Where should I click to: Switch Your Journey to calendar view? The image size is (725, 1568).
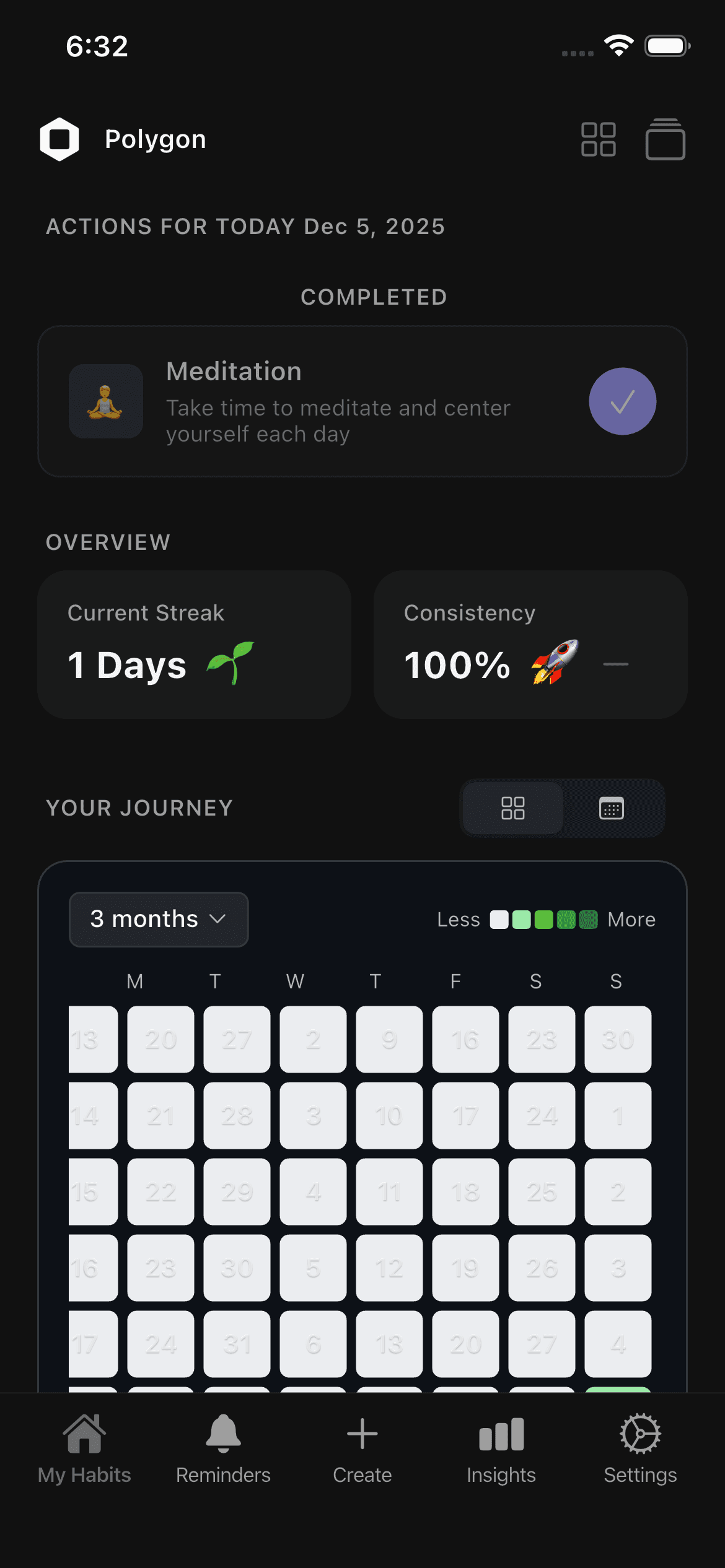tap(612, 809)
